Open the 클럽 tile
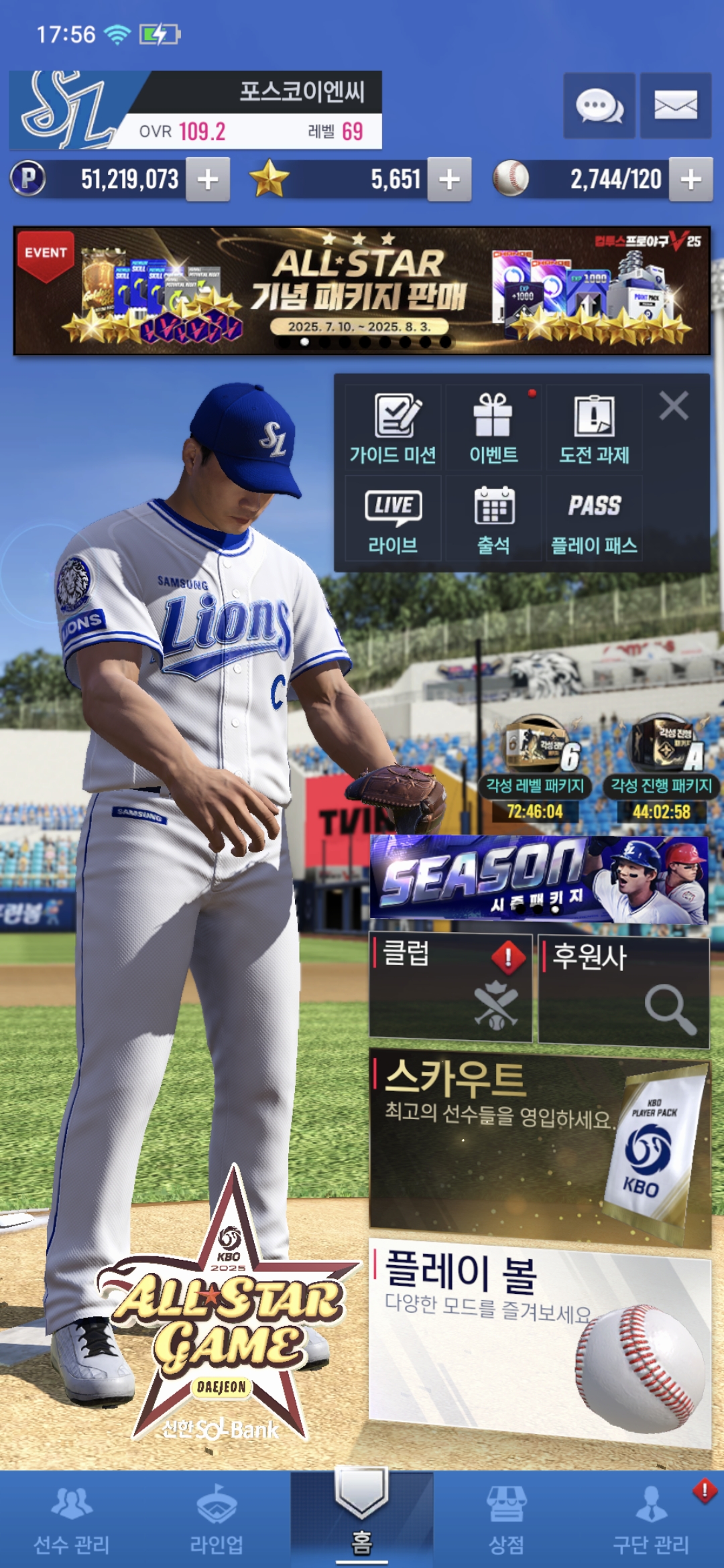 tap(450, 987)
